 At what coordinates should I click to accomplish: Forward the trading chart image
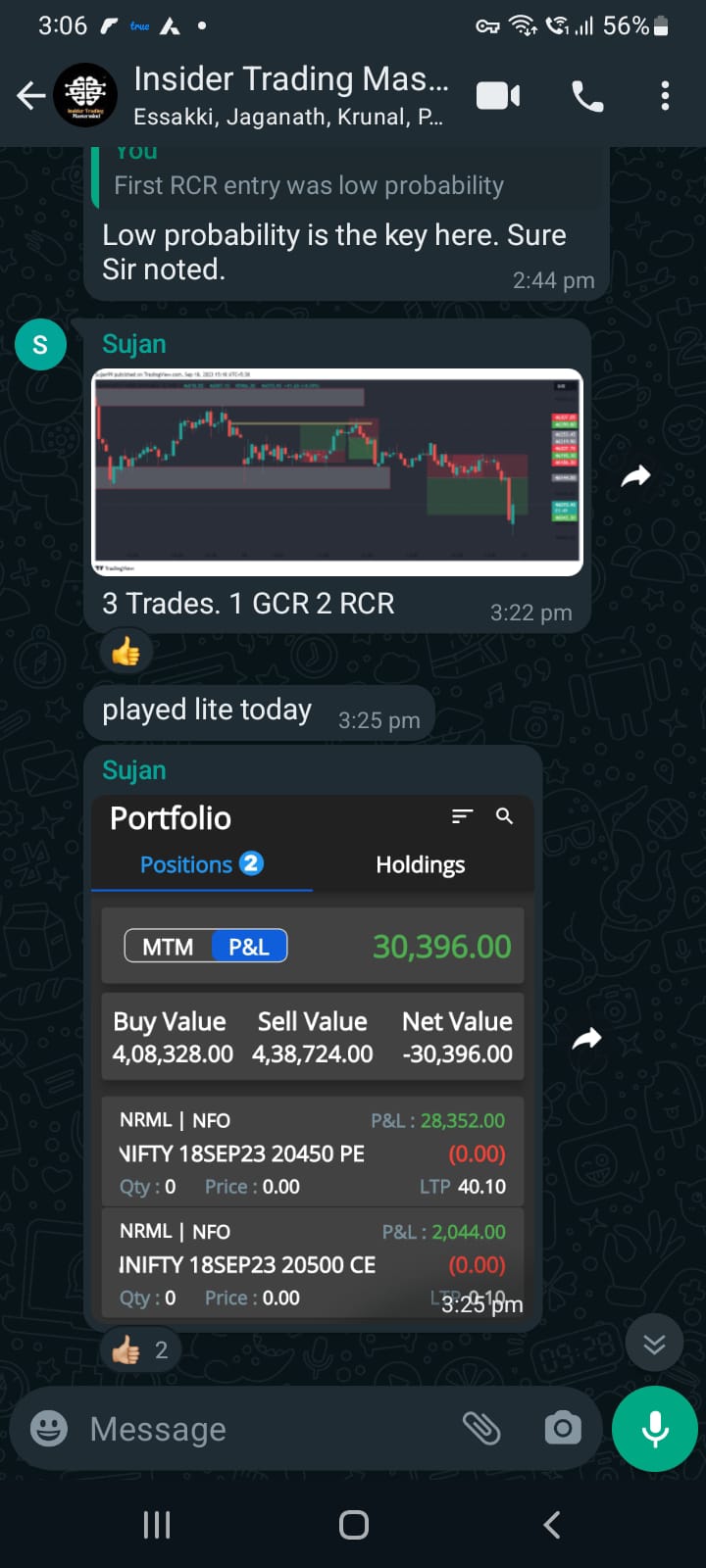point(636,476)
